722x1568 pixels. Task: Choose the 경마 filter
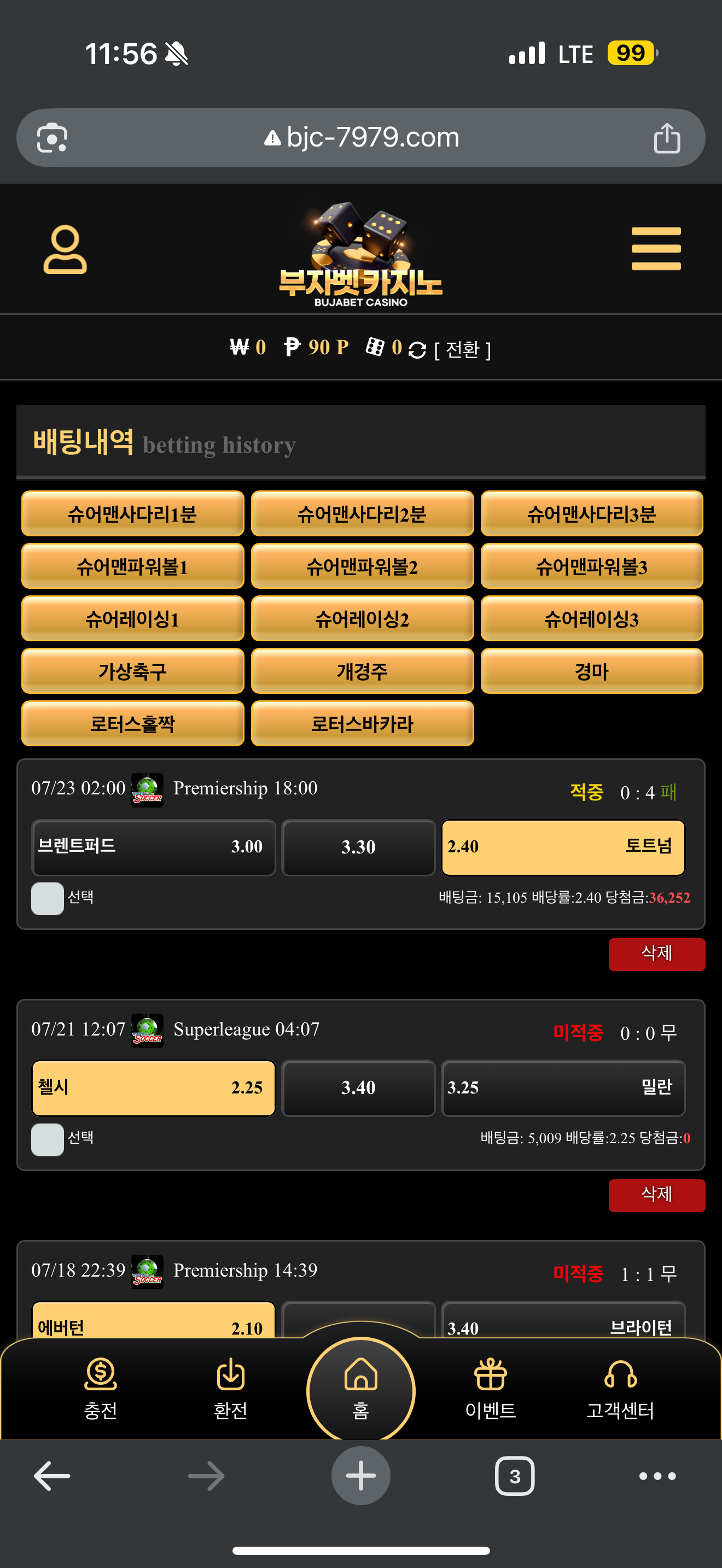coord(591,671)
